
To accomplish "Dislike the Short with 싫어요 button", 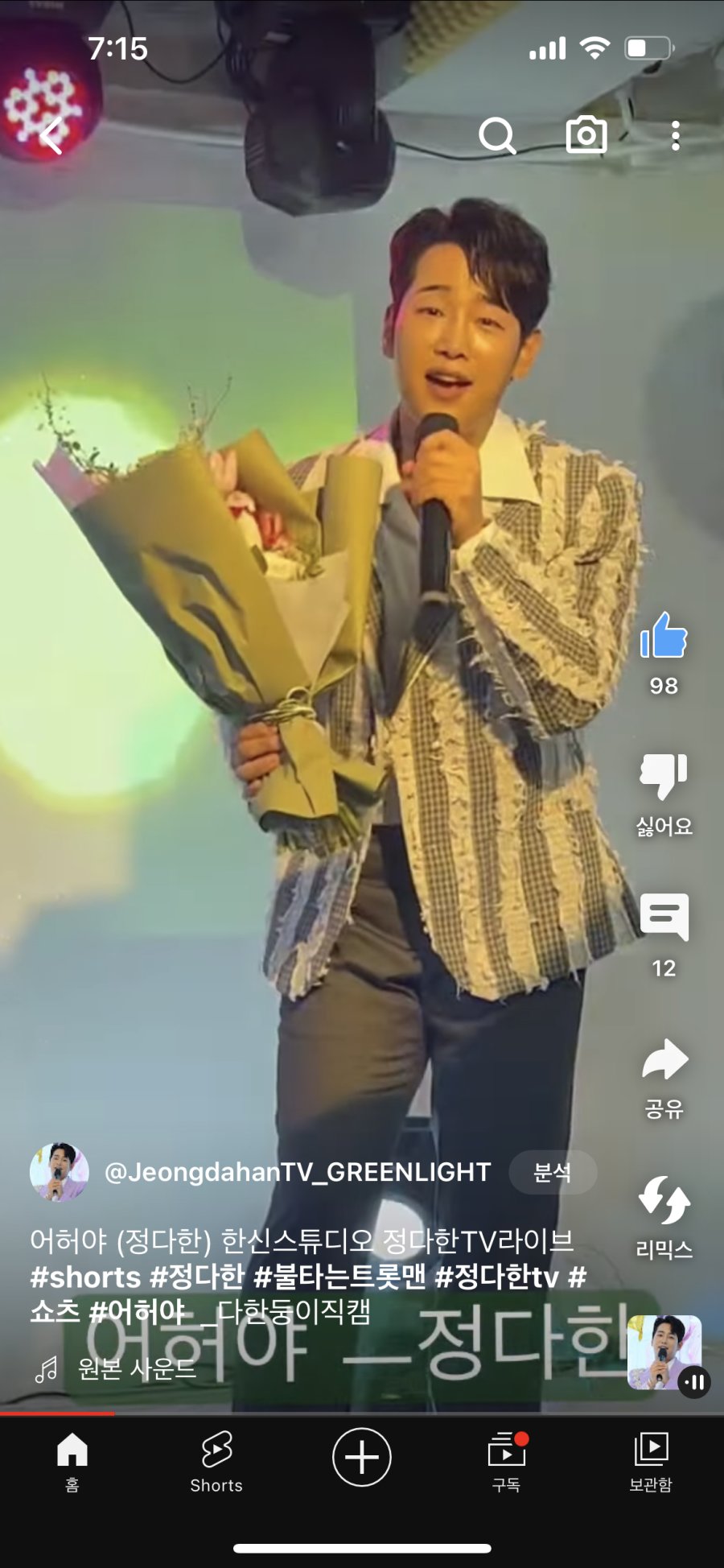I will pos(664,777).
